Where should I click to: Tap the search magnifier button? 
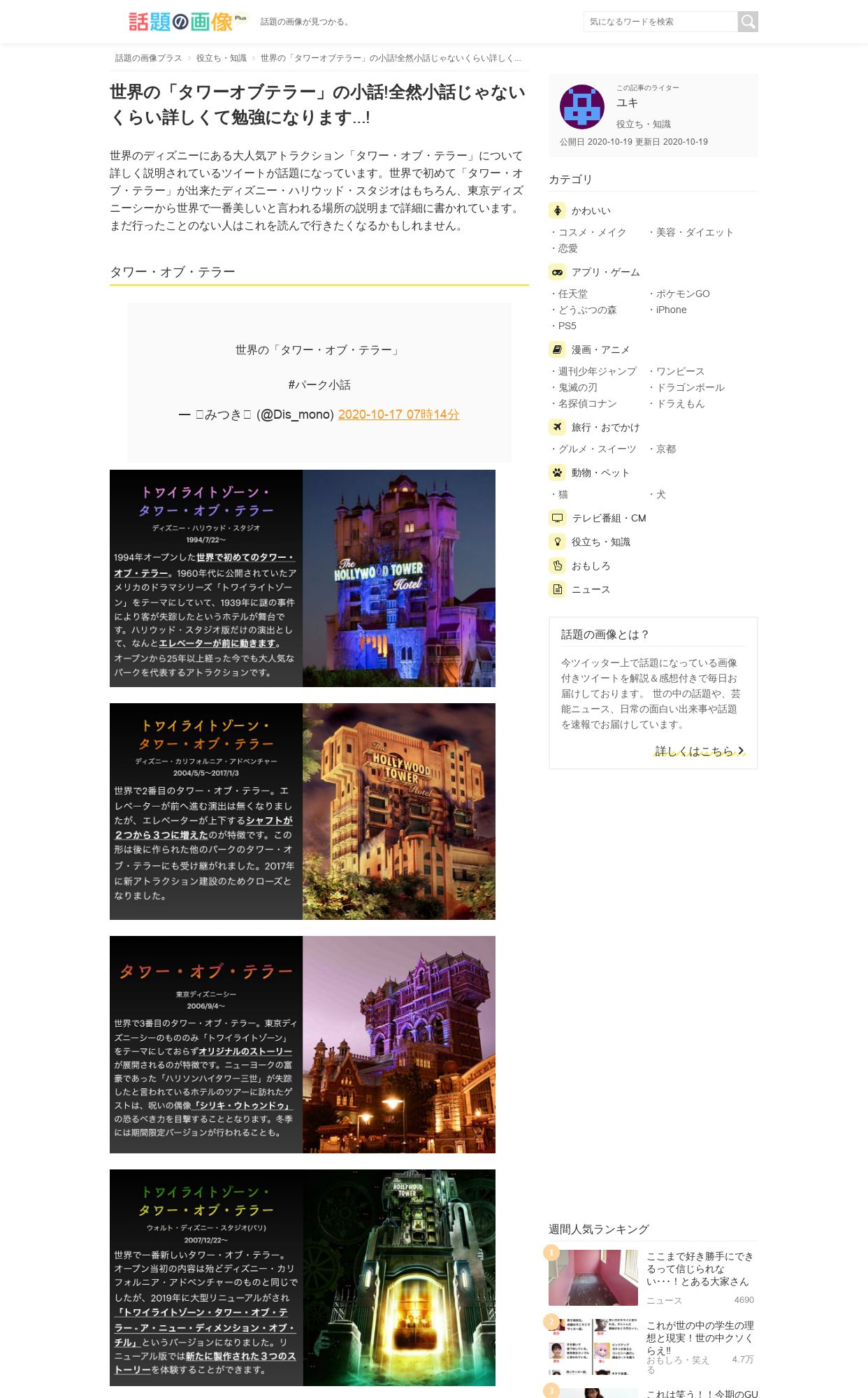[x=748, y=22]
